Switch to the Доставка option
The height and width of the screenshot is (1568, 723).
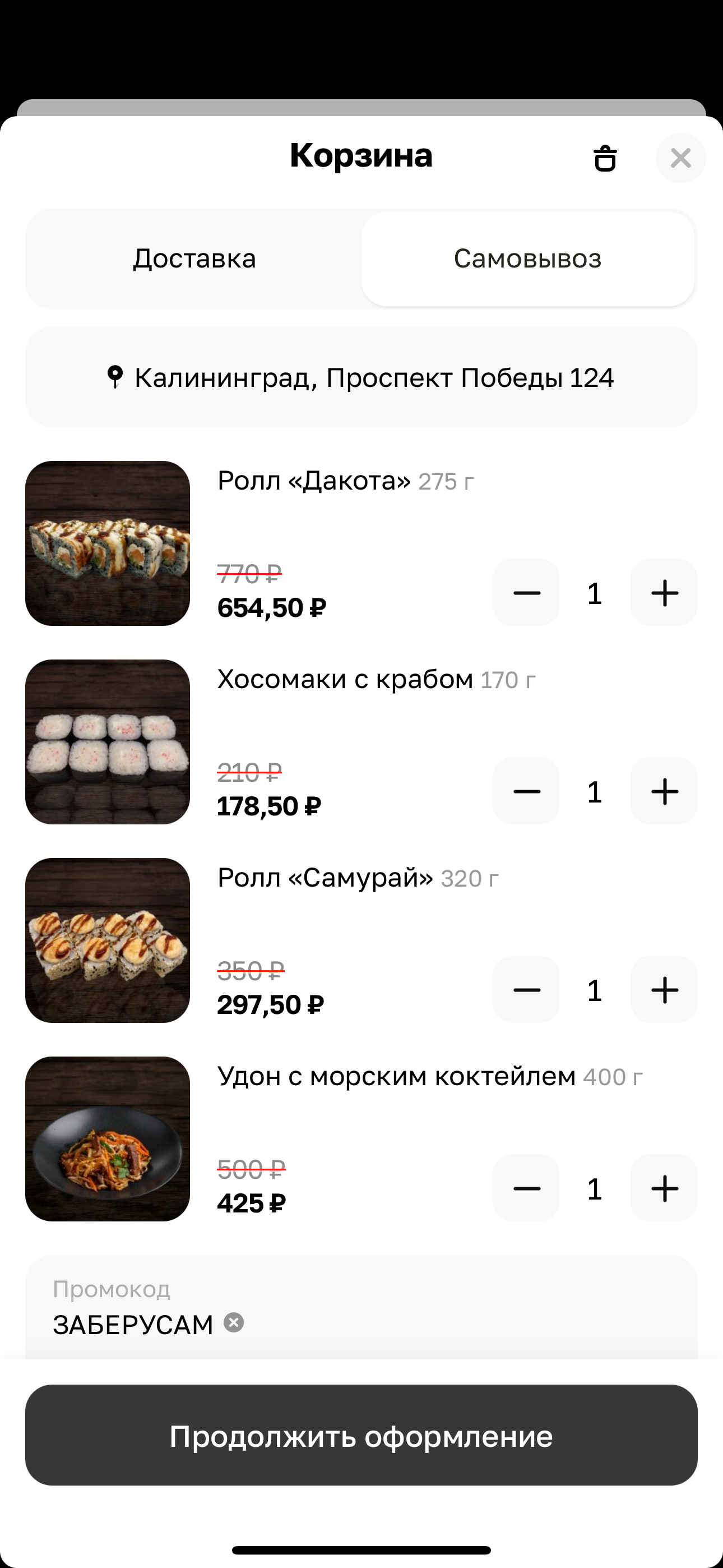point(194,259)
